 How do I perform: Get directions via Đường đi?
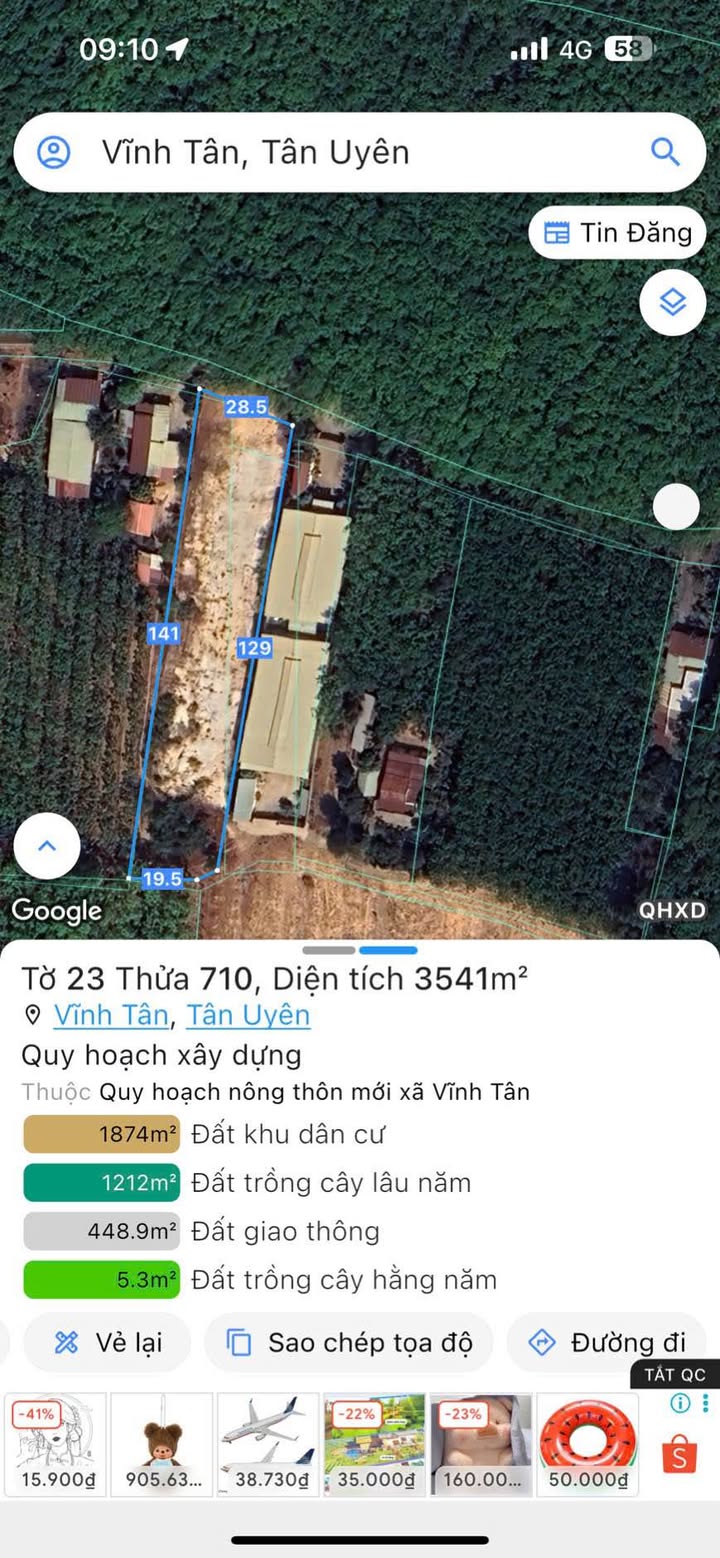[x=608, y=1342]
